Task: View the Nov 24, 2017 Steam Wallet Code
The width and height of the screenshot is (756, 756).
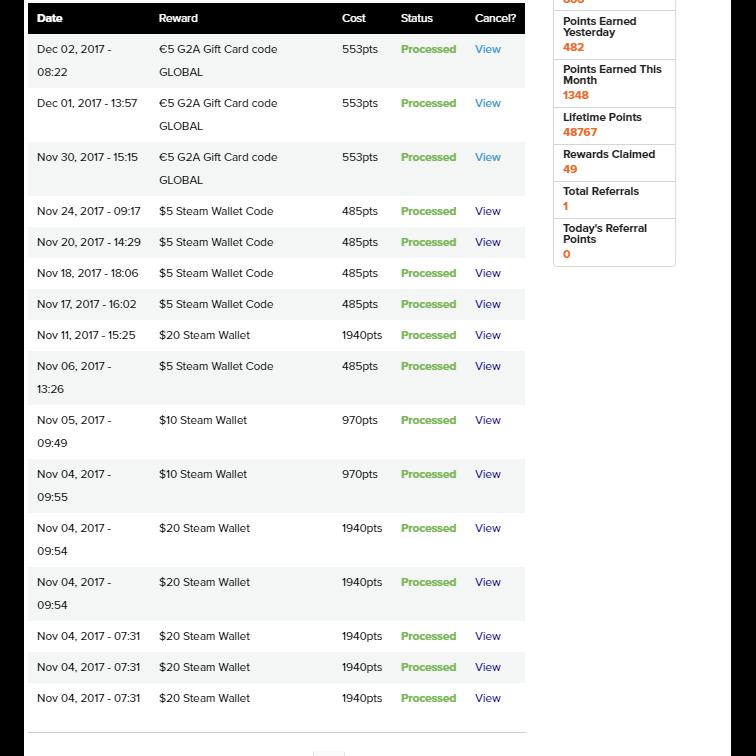Action: [x=488, y=211]
